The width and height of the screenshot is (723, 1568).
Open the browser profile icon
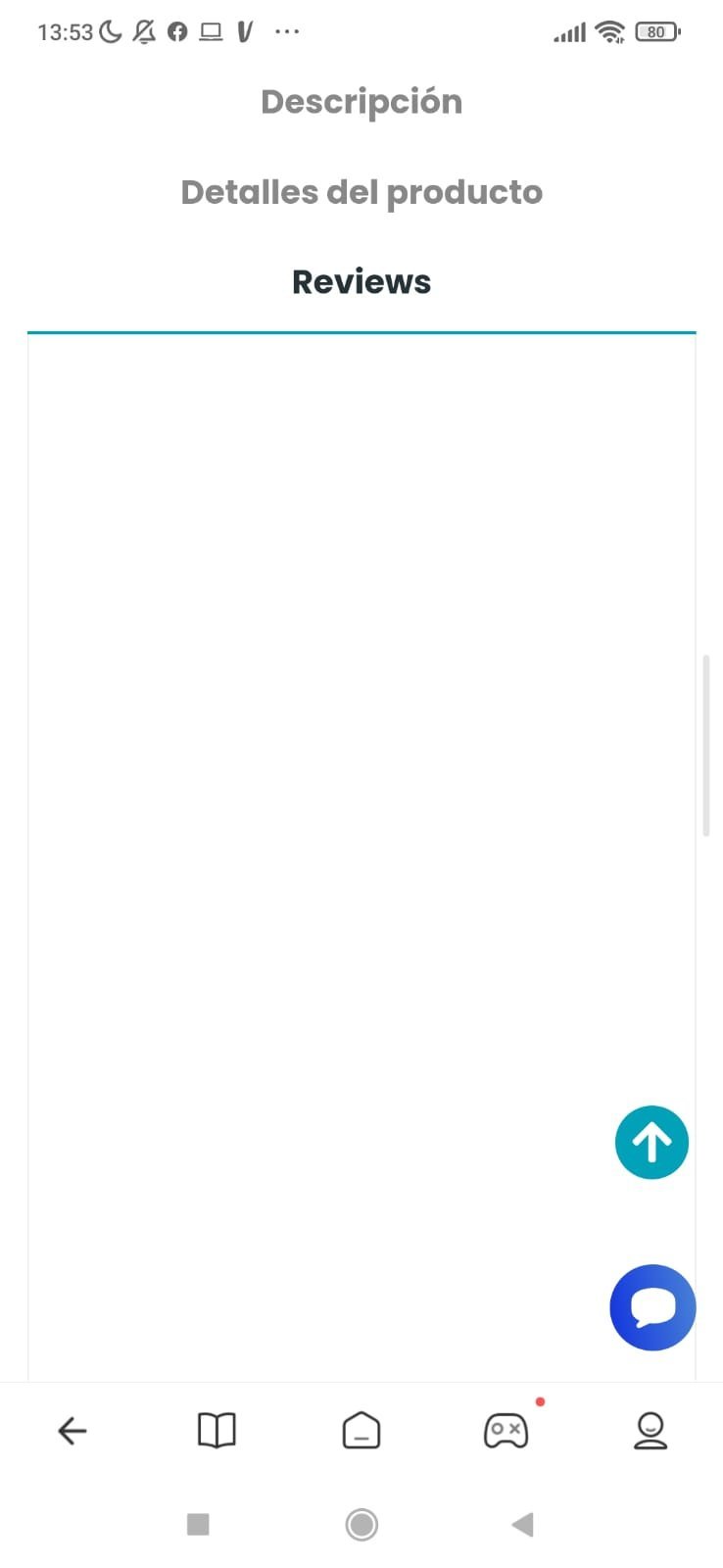click(x=651, y=1431)
